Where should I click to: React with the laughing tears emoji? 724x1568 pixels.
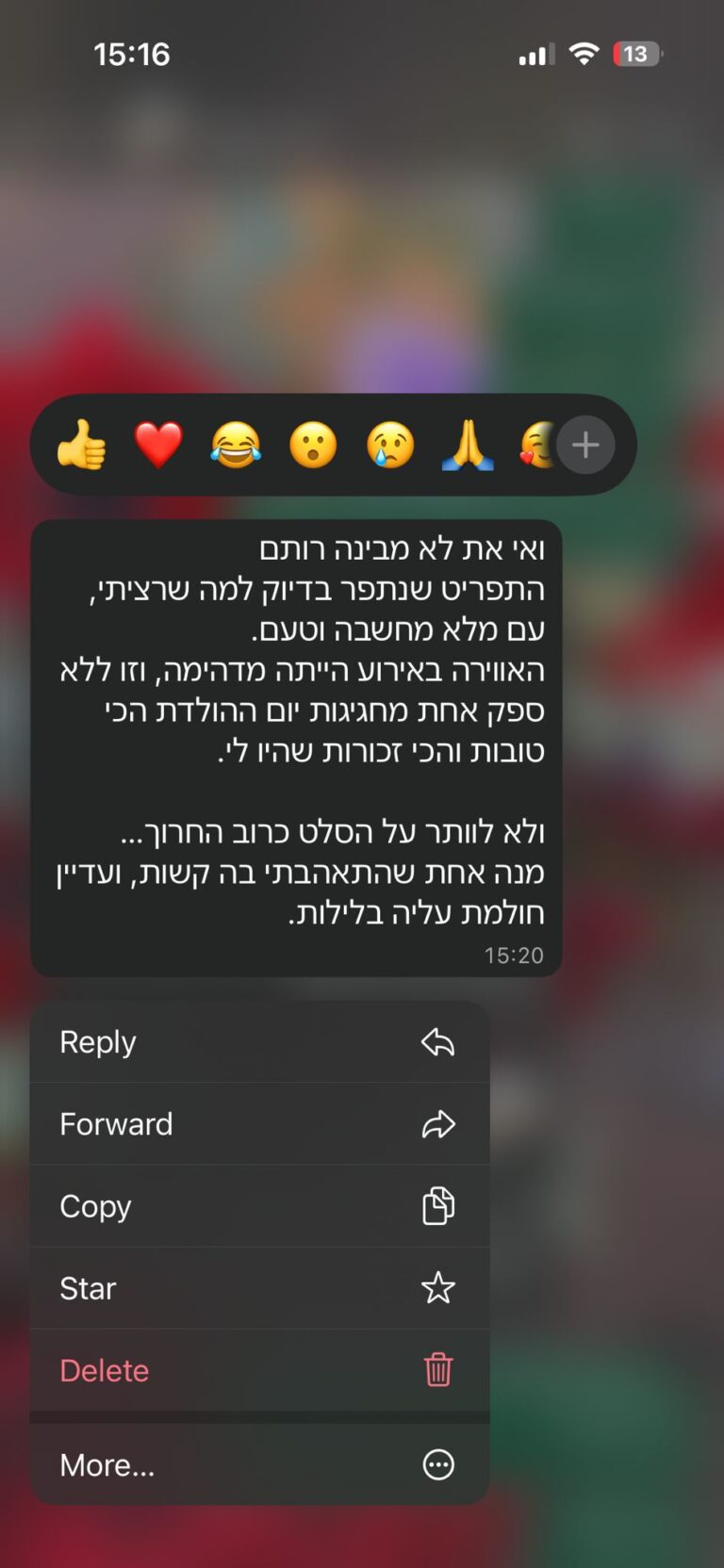point(236,445)
